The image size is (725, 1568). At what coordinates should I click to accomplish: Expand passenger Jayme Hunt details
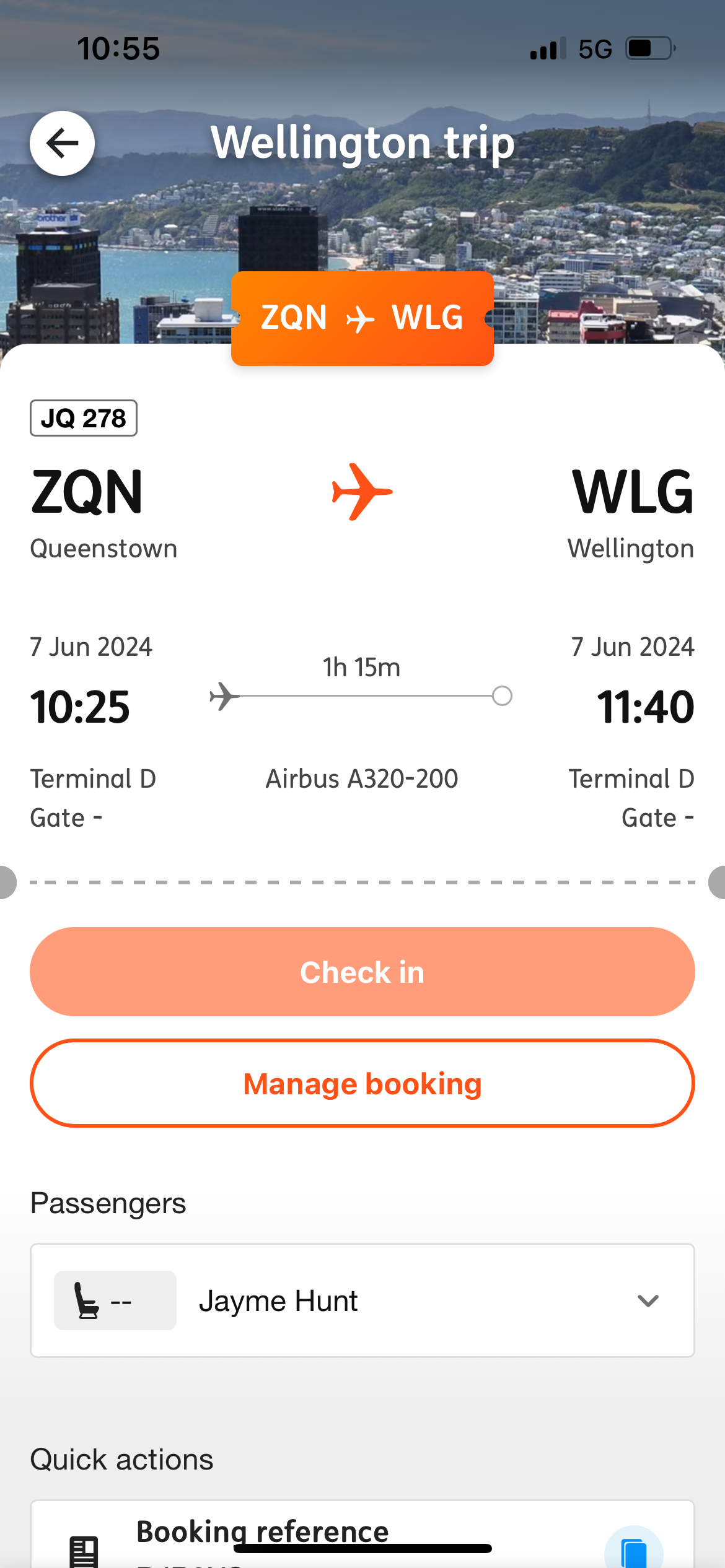coord(648,1300)
